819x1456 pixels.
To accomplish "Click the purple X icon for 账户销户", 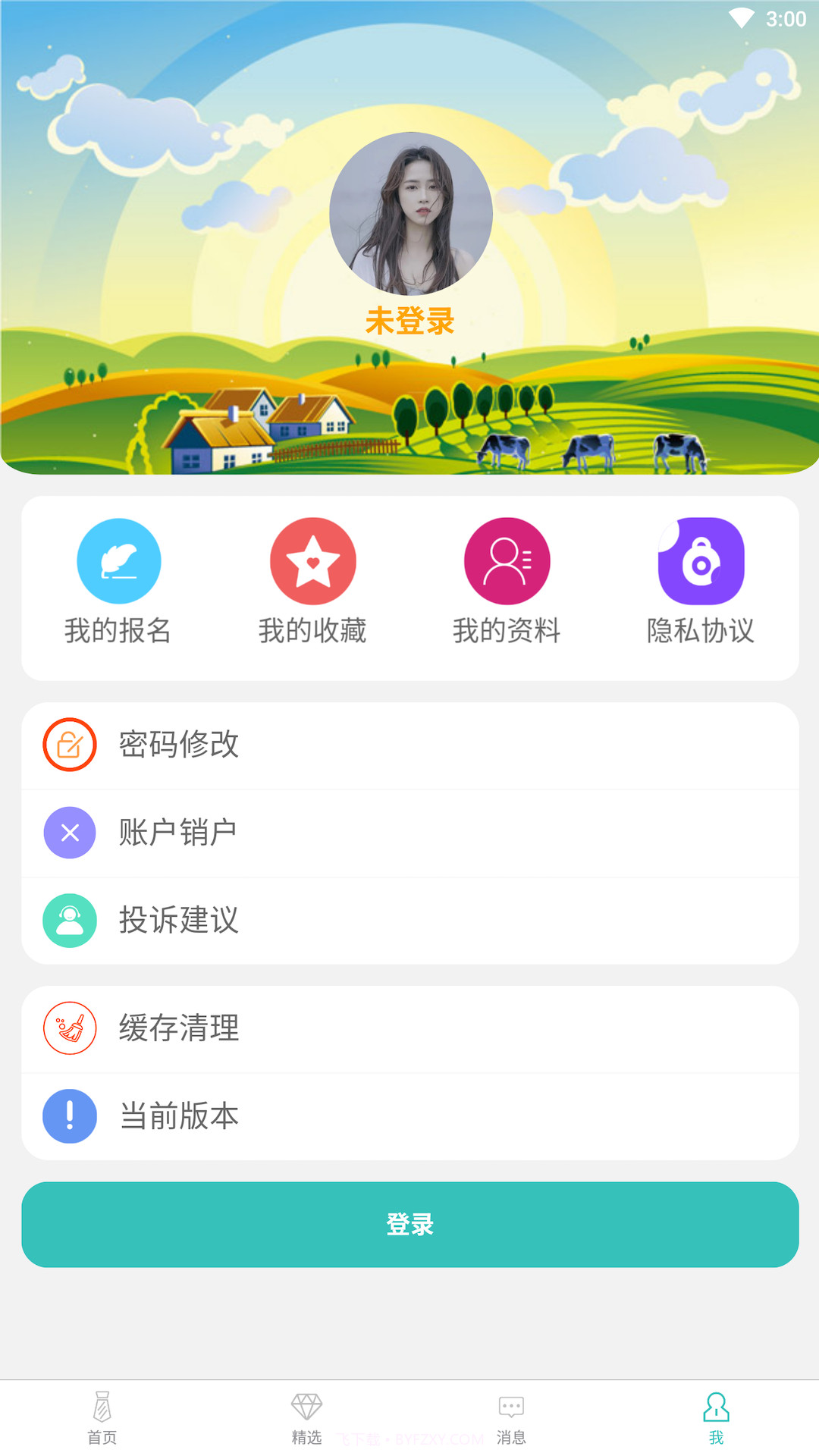I will pos(70,833).
